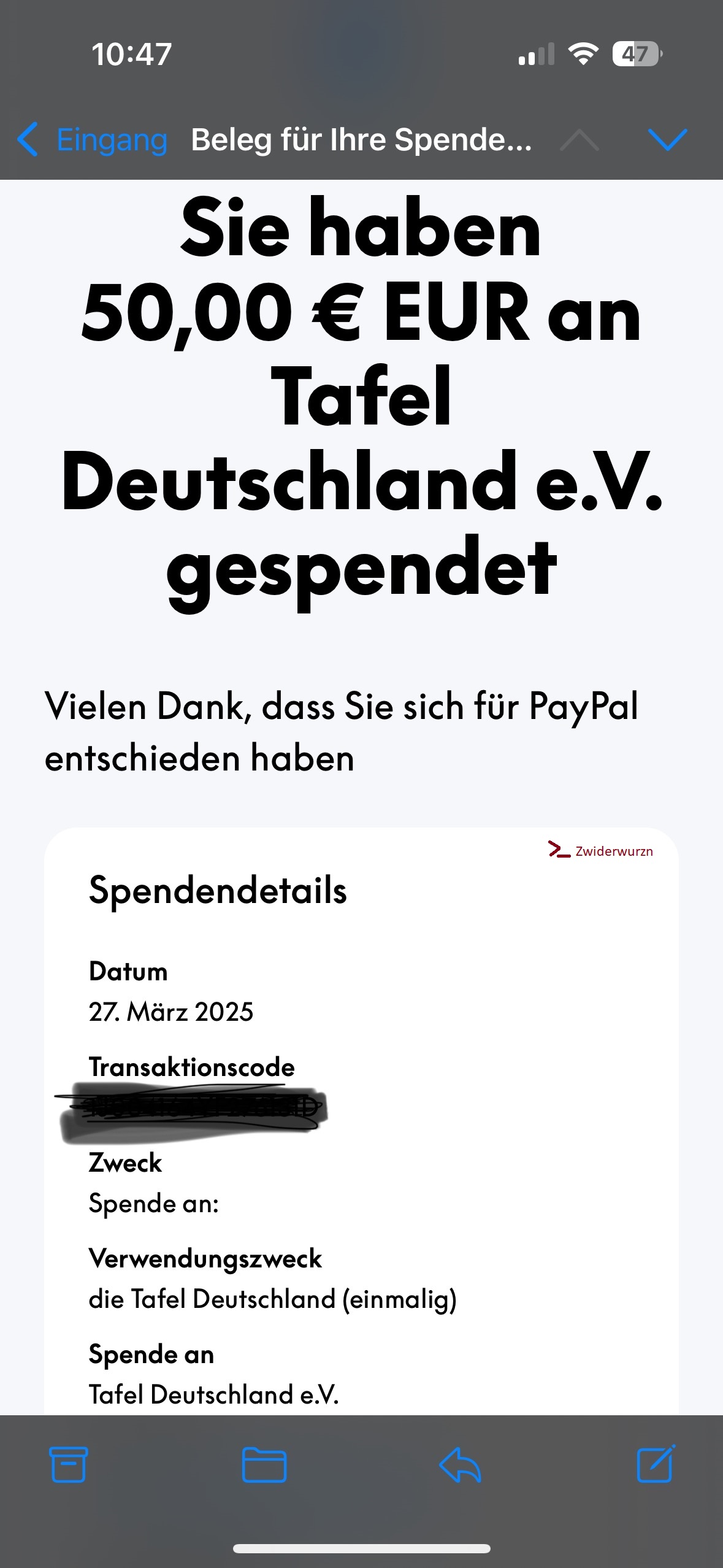Move email to a folder
The height and width of the screenshot is (1568, 723).
click(264, 1464)
